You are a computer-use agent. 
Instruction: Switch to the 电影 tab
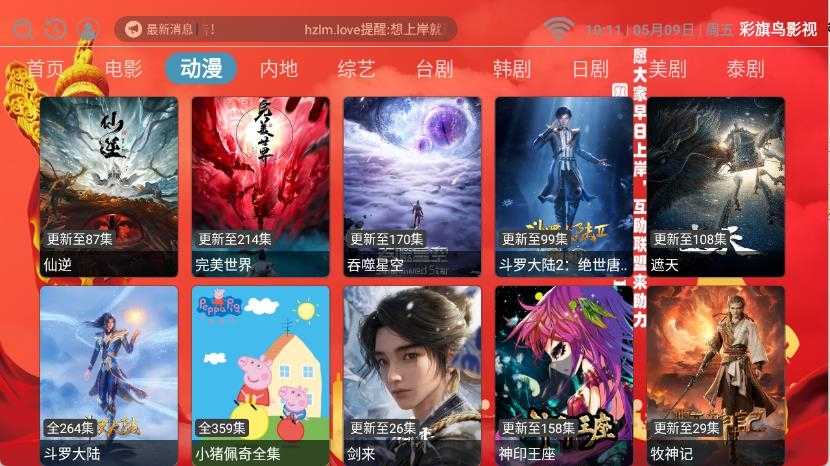pyautogui.click(x=124, y=69)
